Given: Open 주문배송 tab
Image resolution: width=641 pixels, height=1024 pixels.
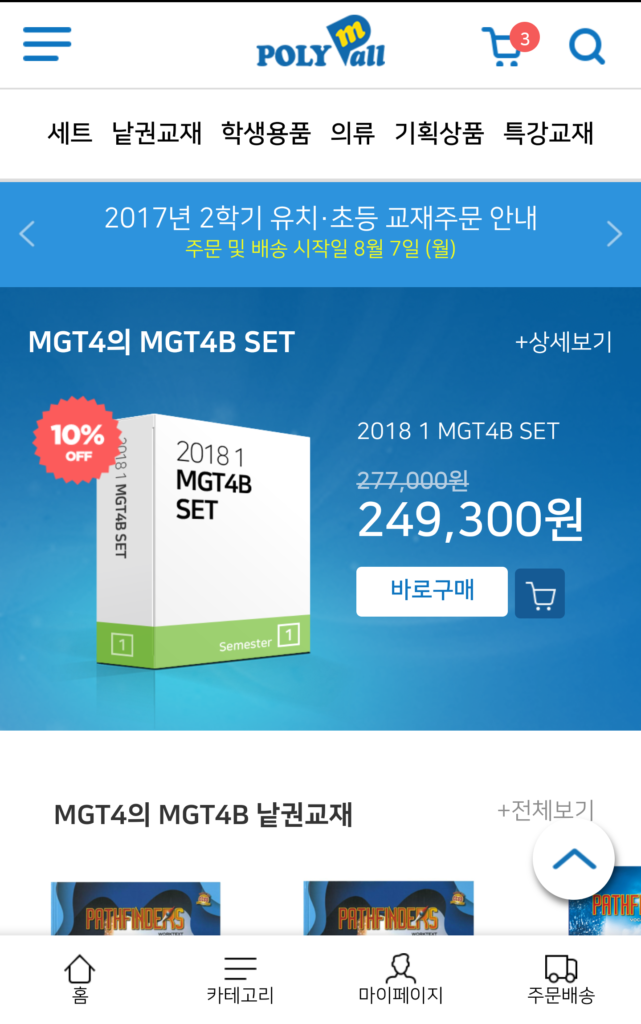Looking at the screenshot, I should click(561, 979).
